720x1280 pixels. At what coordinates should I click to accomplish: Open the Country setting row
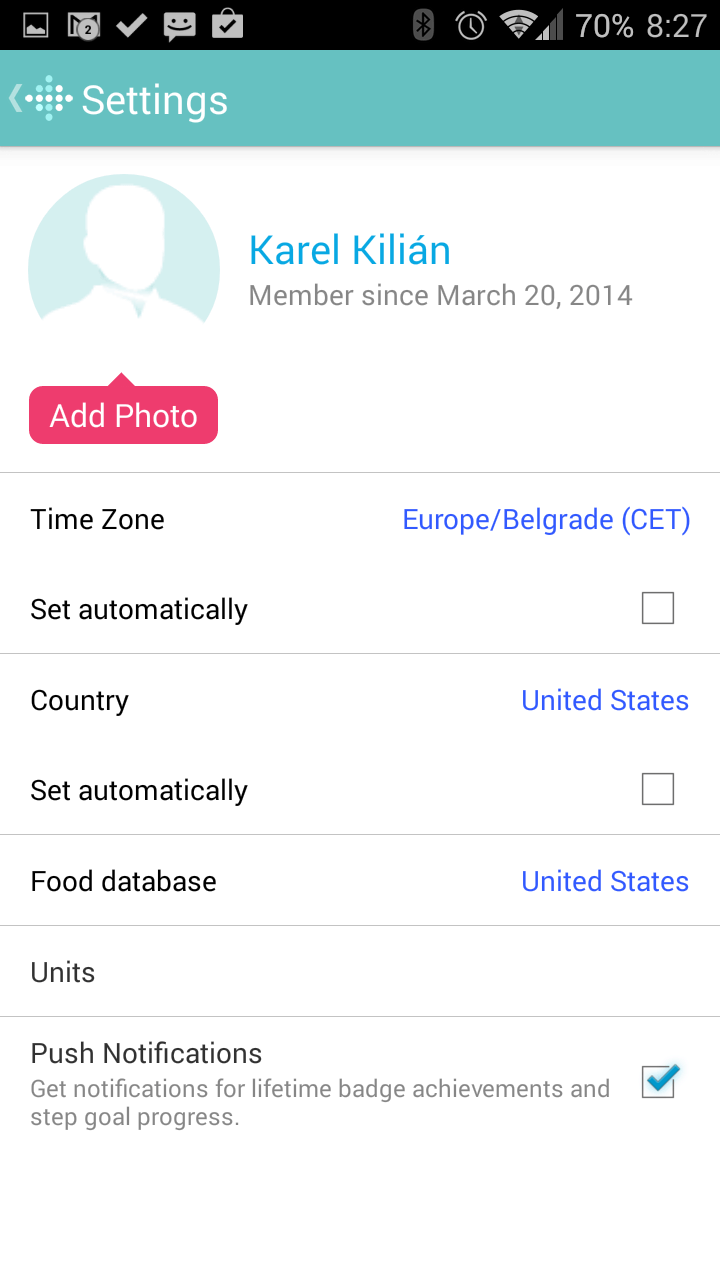[360, 700]
